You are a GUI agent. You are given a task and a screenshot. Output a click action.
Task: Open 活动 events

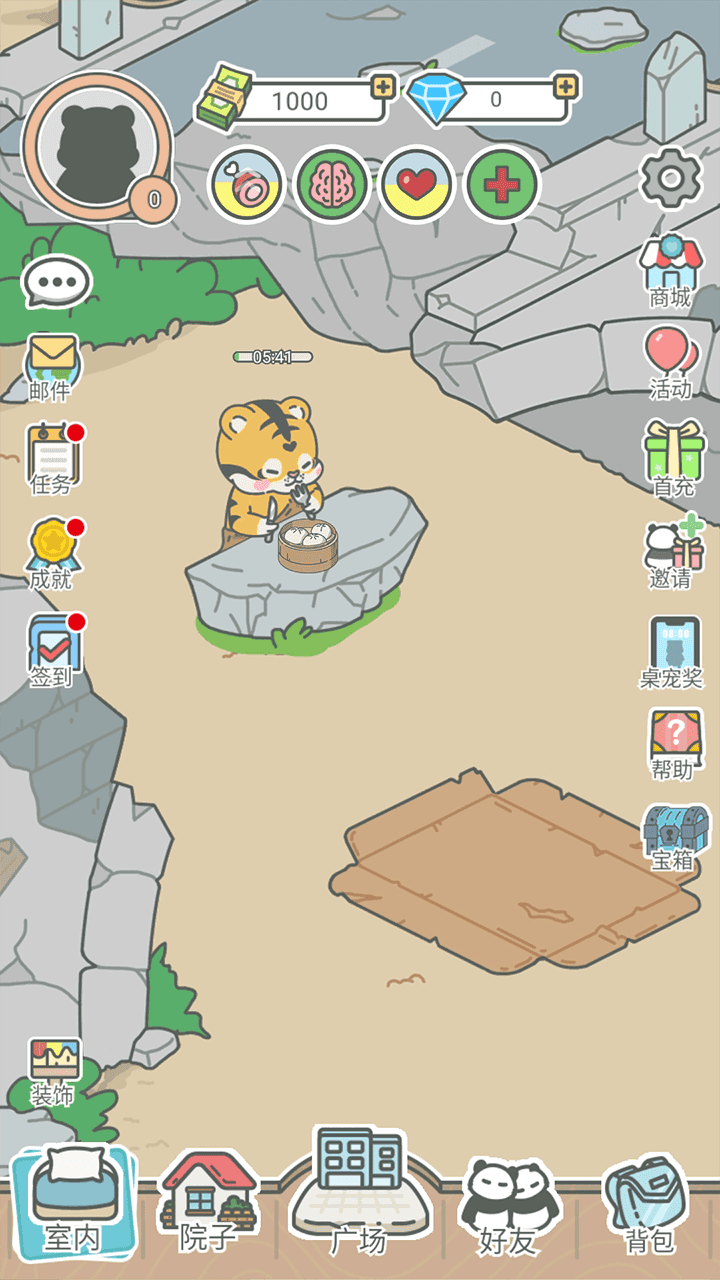coord(670,363)
